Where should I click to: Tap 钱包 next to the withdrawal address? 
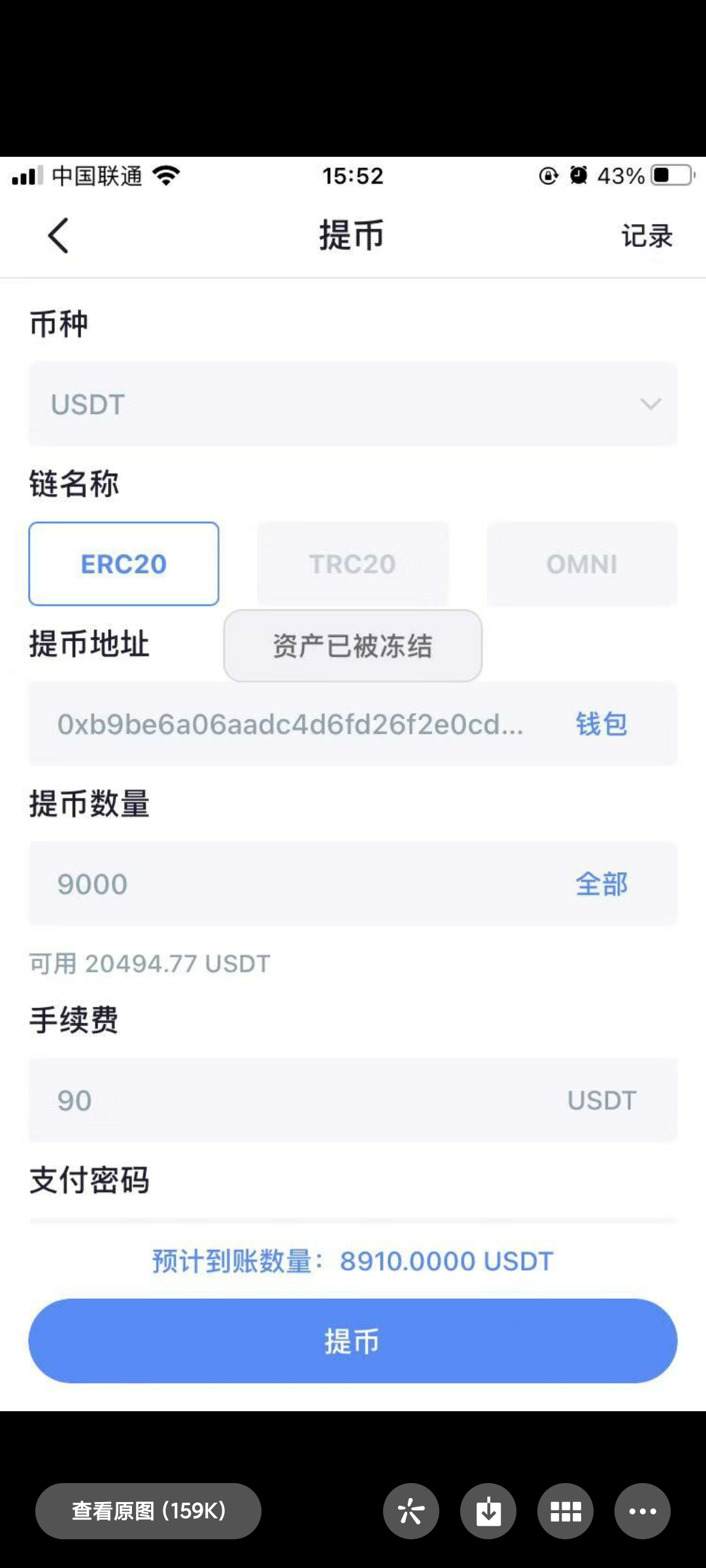pos(601,723)
